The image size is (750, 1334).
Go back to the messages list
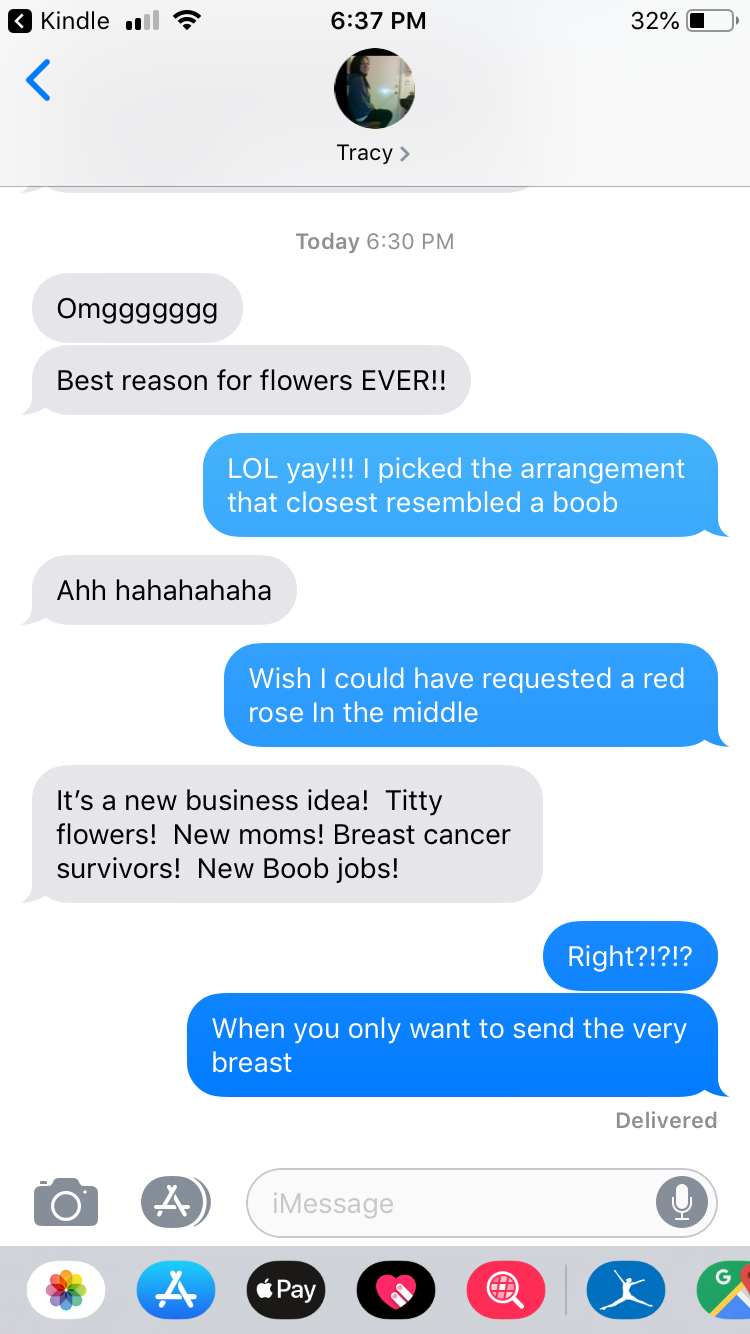38,81
